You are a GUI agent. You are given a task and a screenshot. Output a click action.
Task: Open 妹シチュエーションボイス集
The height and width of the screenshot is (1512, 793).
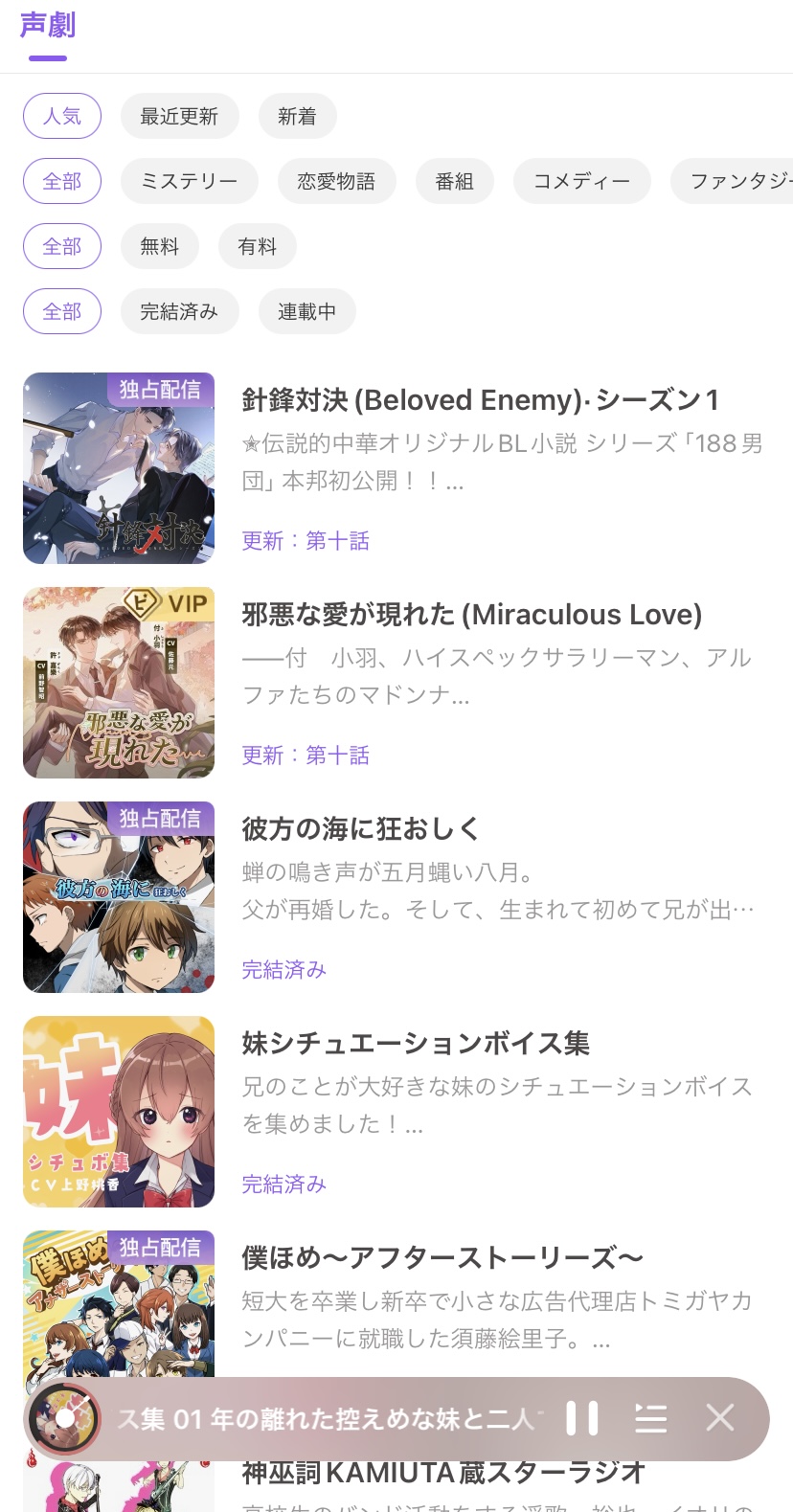click(416, 1044)
